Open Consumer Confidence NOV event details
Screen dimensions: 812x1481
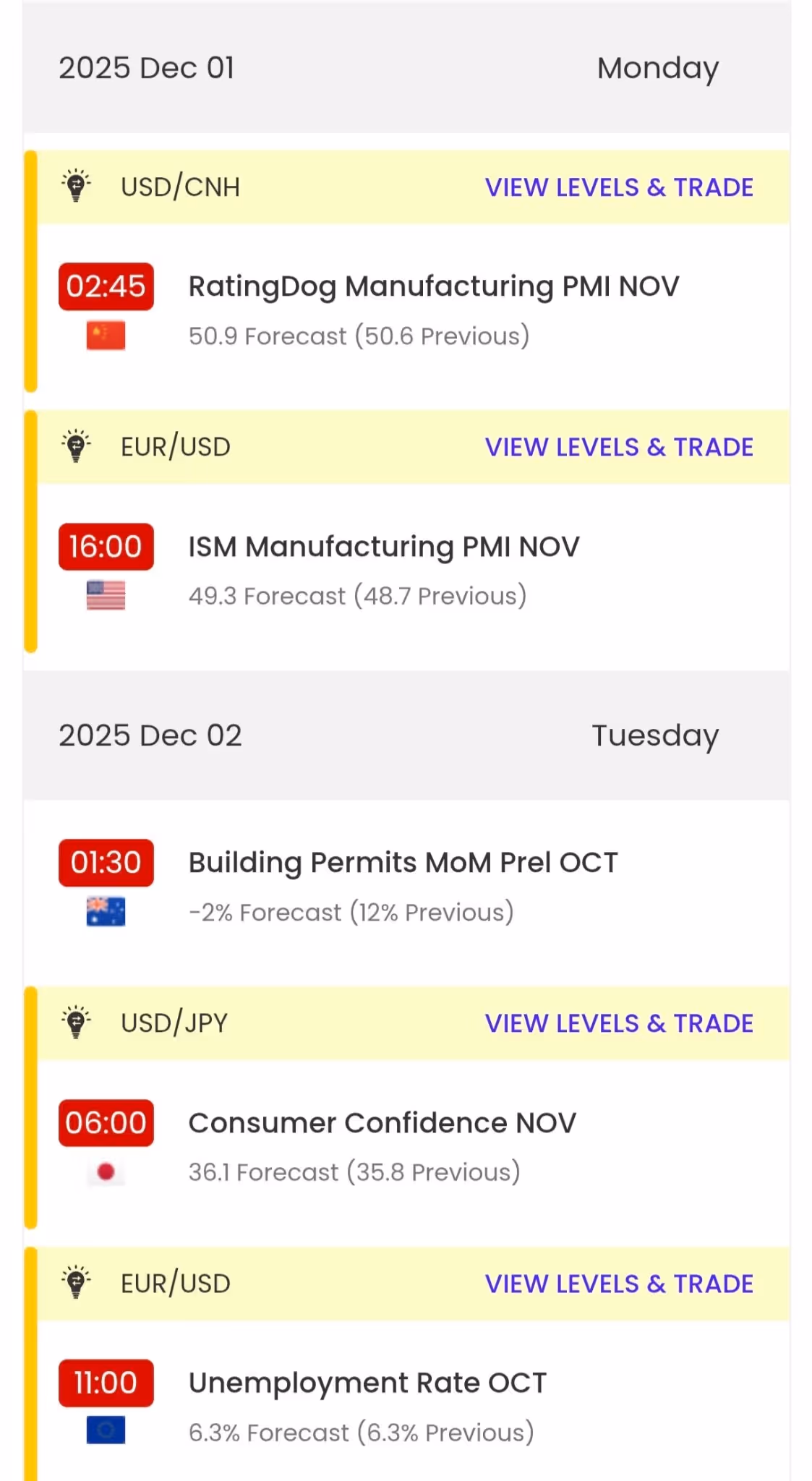coord(382,1124)
